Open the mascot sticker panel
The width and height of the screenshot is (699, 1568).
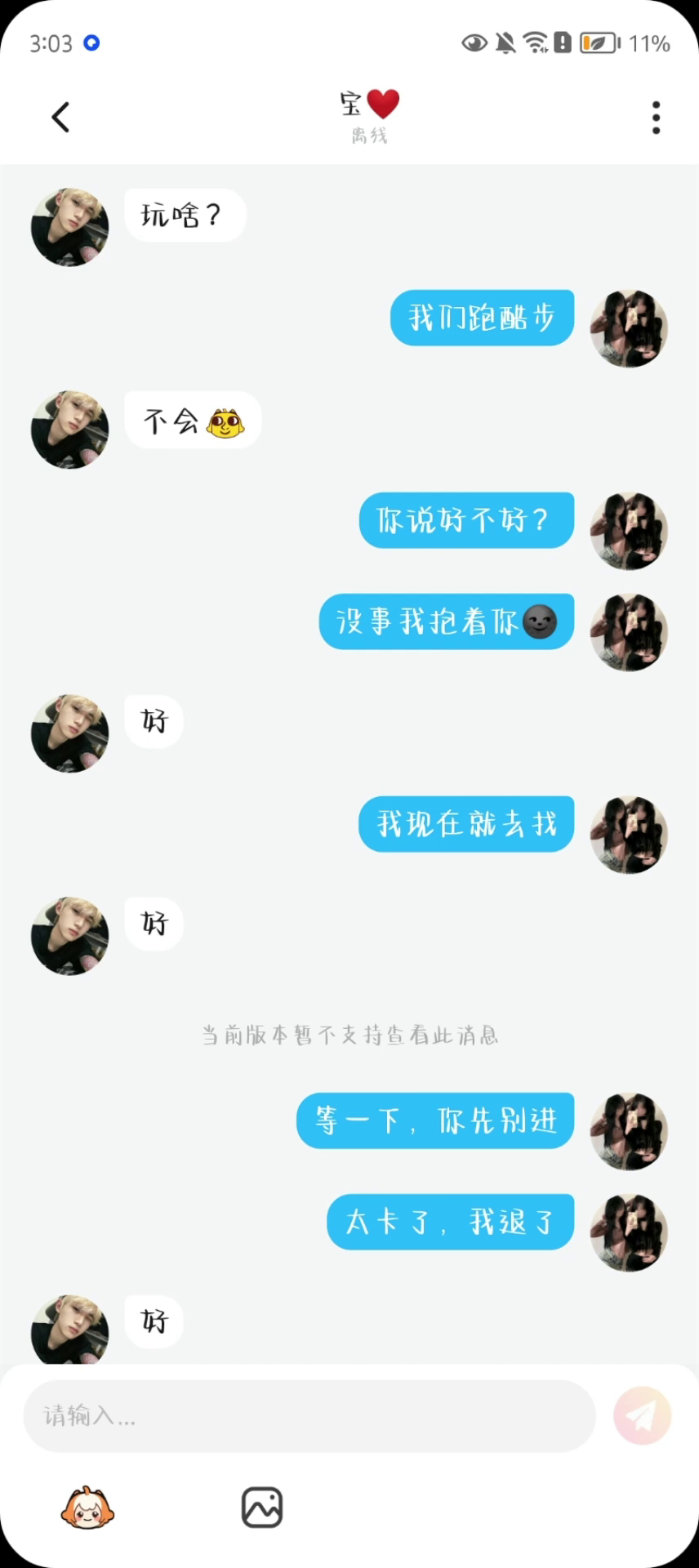[87, 1508]
